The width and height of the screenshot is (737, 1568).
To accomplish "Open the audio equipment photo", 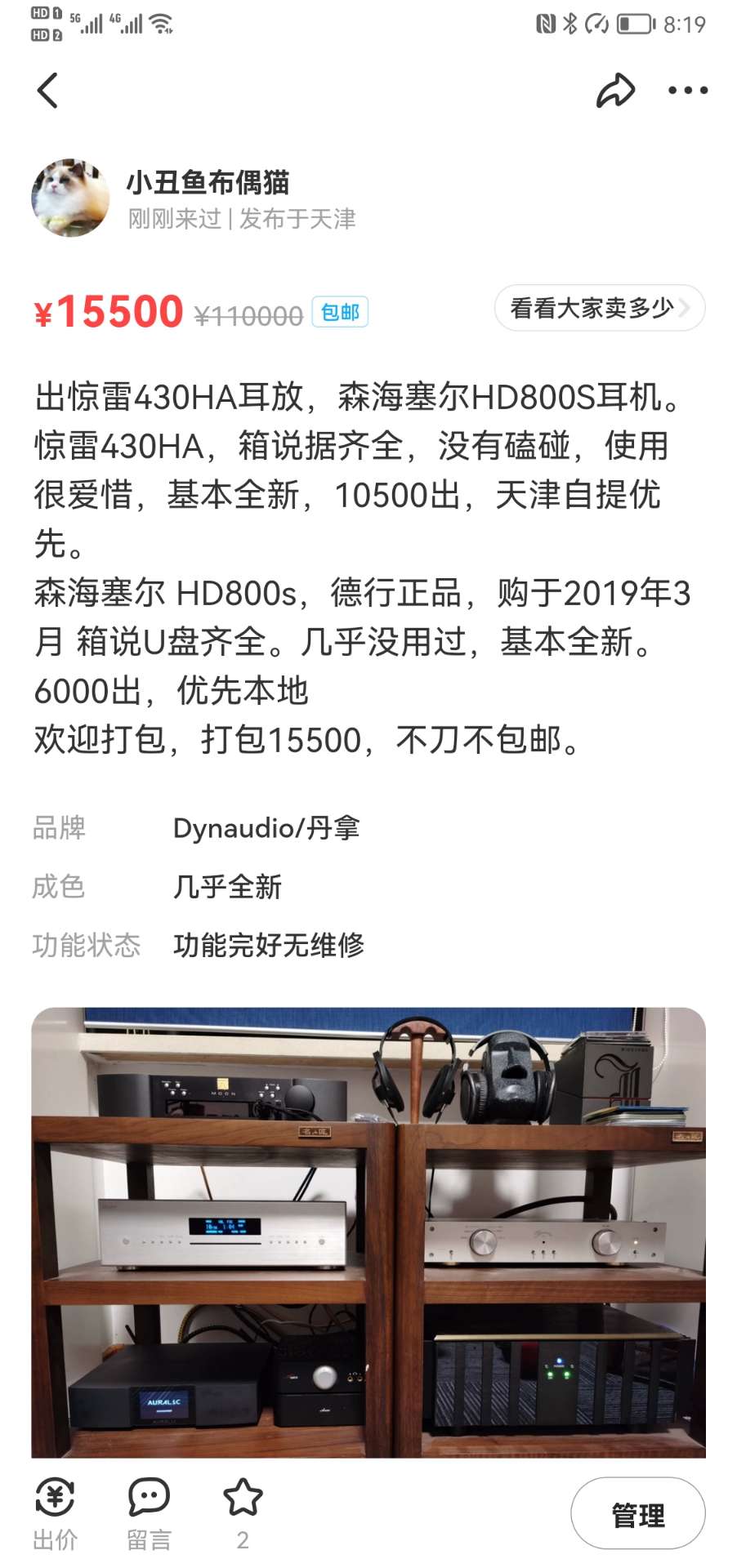I will 368,1232.
